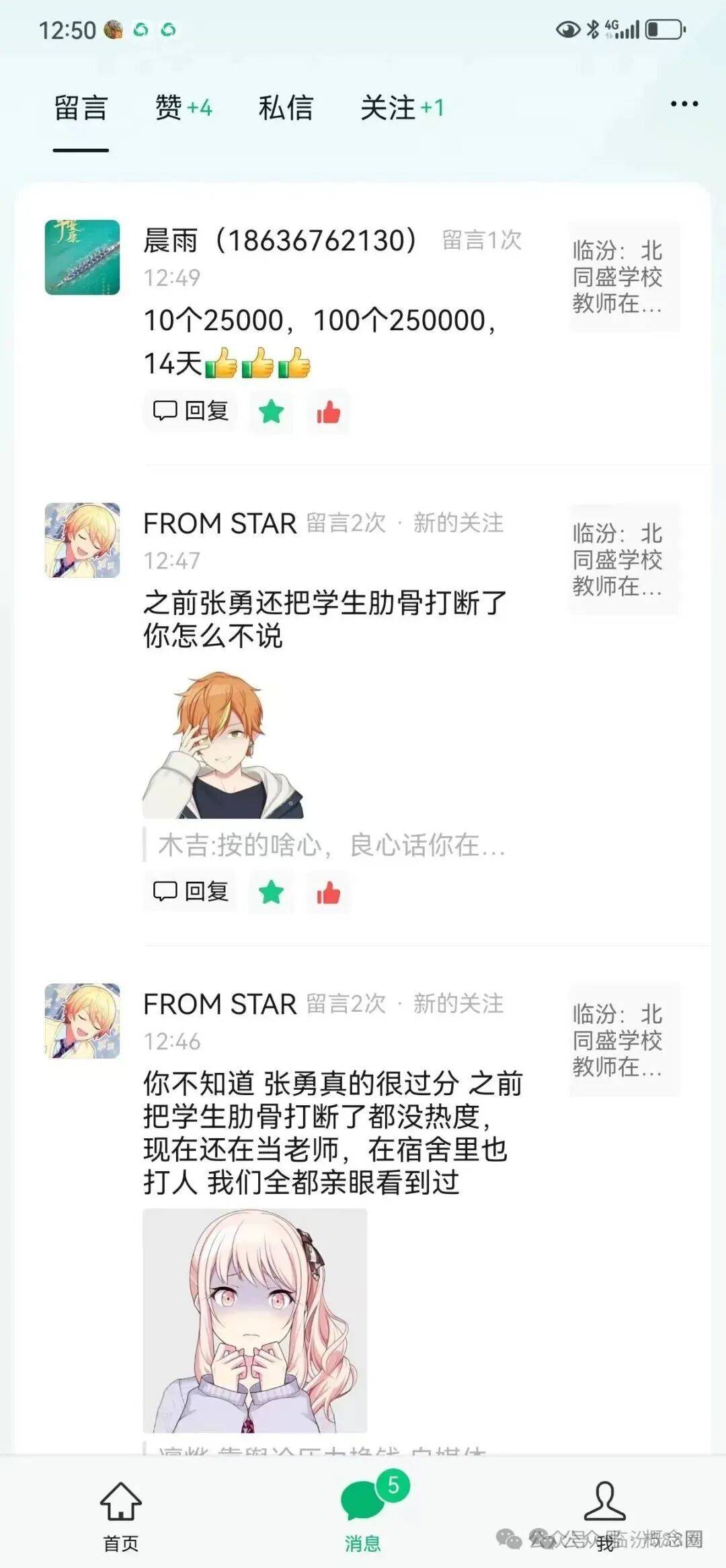
Task: Switch to the 关注 tab
Action: (x=401, y=108)
